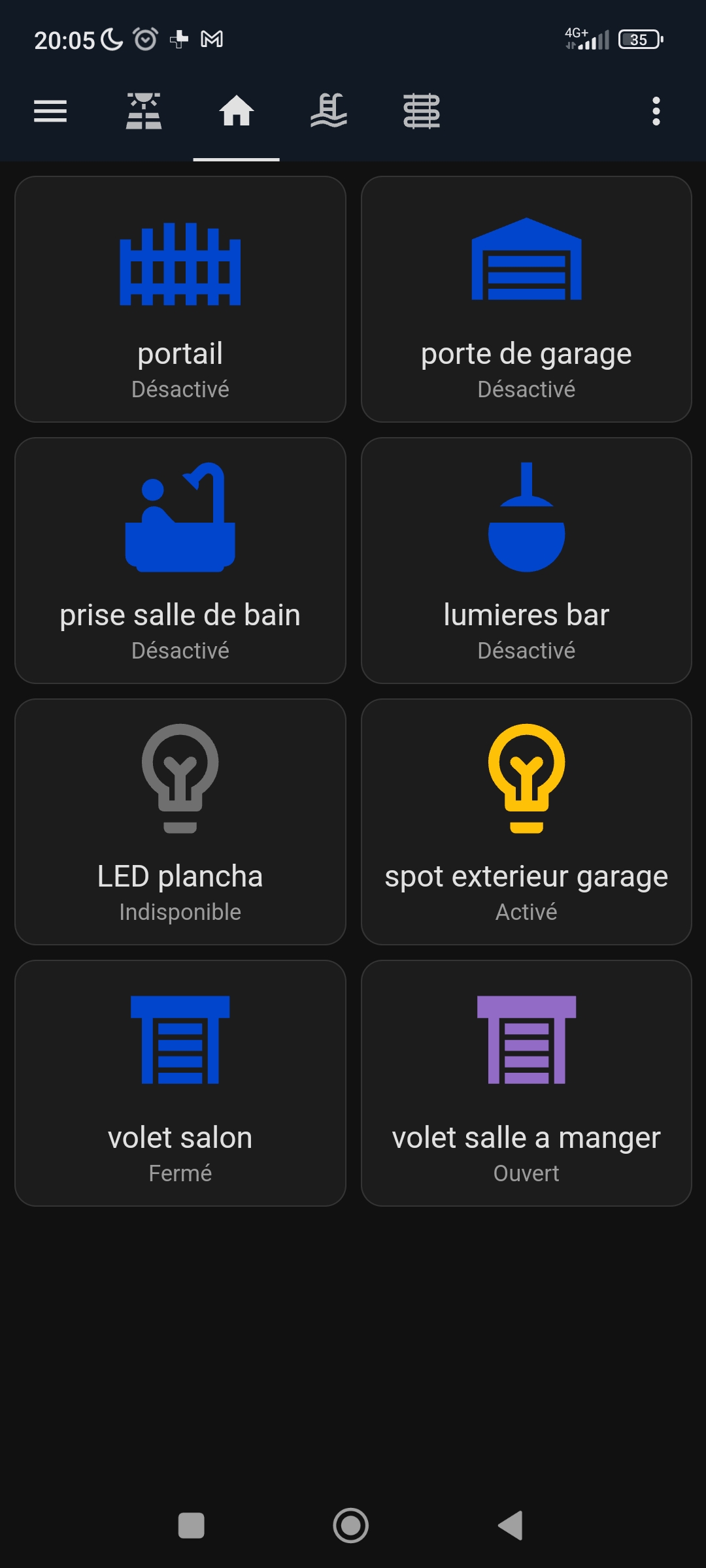706x1568 pixels.
Task: Open the heating coil tab
Action: pyautogui.click(x=422, y=111)
